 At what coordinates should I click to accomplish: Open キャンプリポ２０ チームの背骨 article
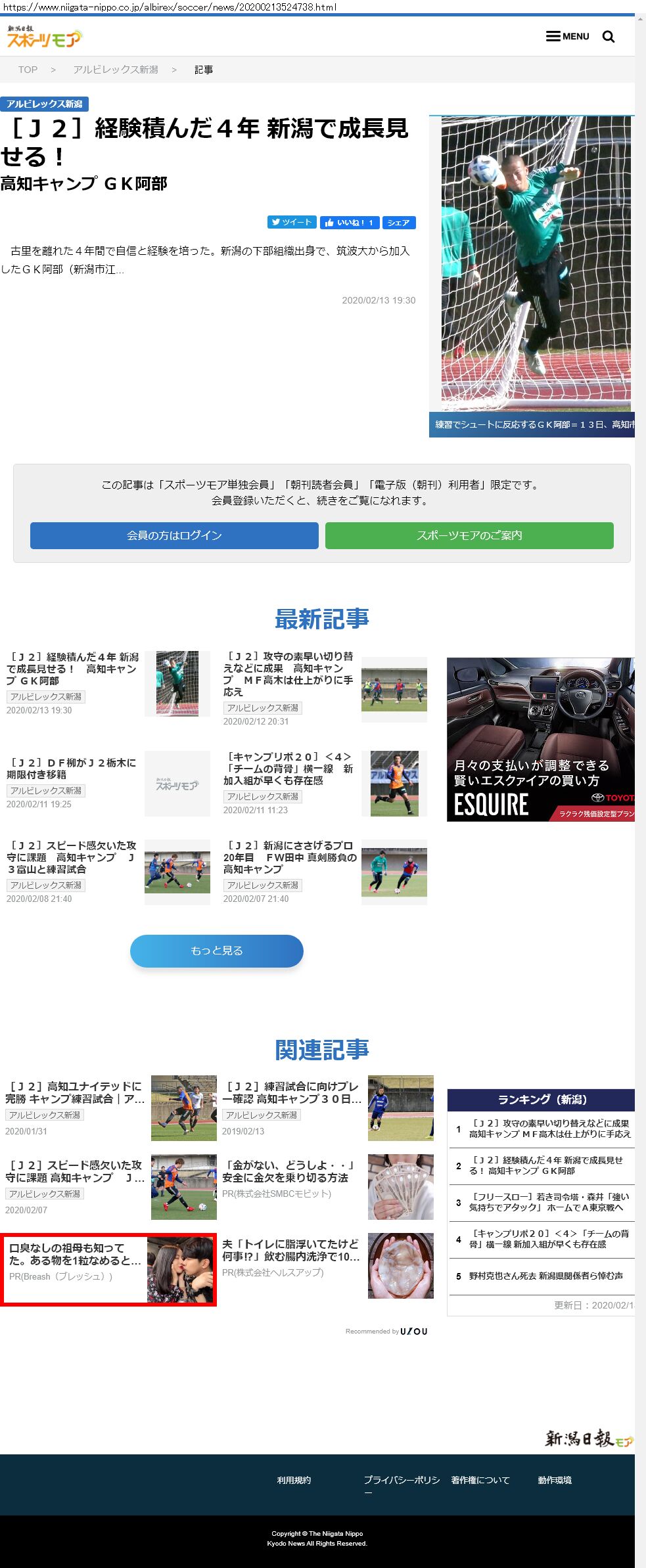coord(288,769)
